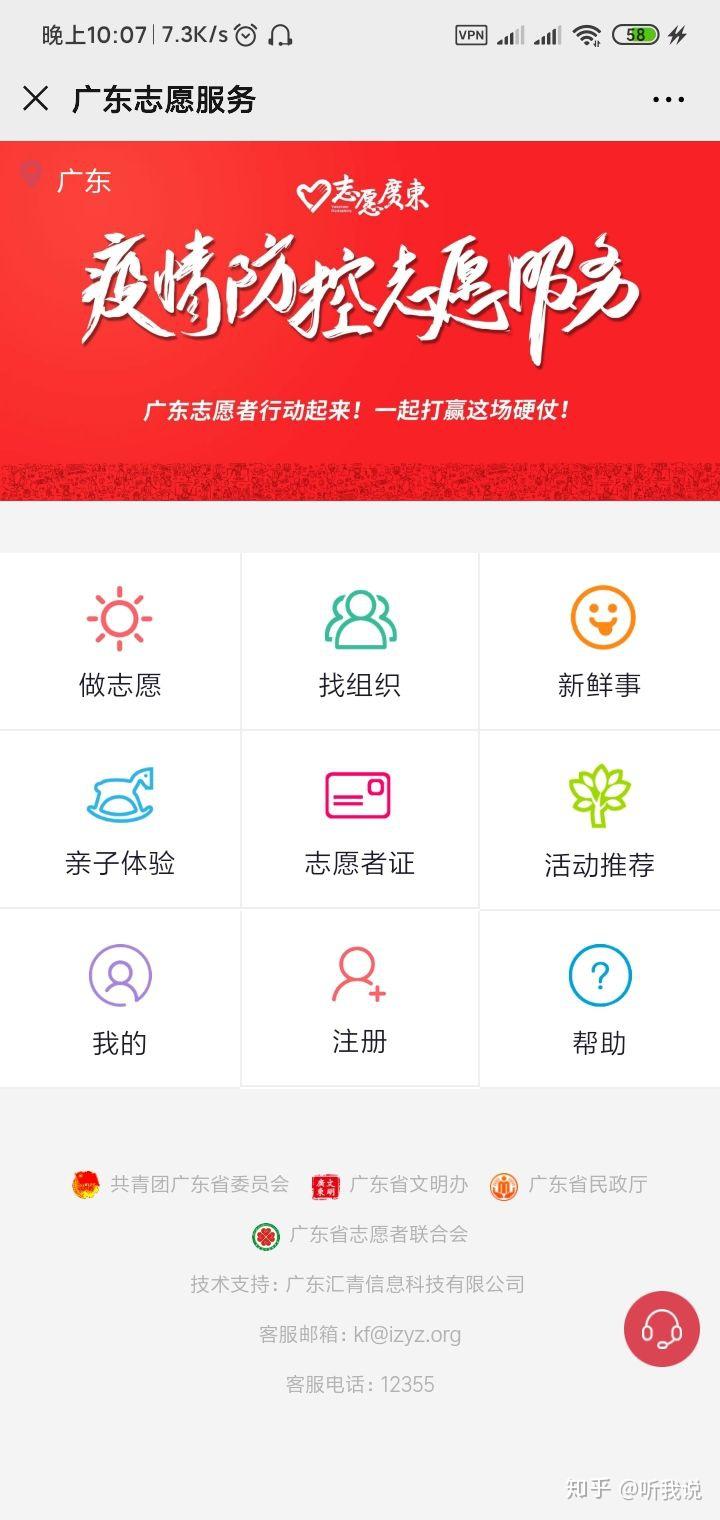Image resolution: width=720 pixels, height=1520 pixels.
Task: Browse 活动推荐
Action: [600, 820]
